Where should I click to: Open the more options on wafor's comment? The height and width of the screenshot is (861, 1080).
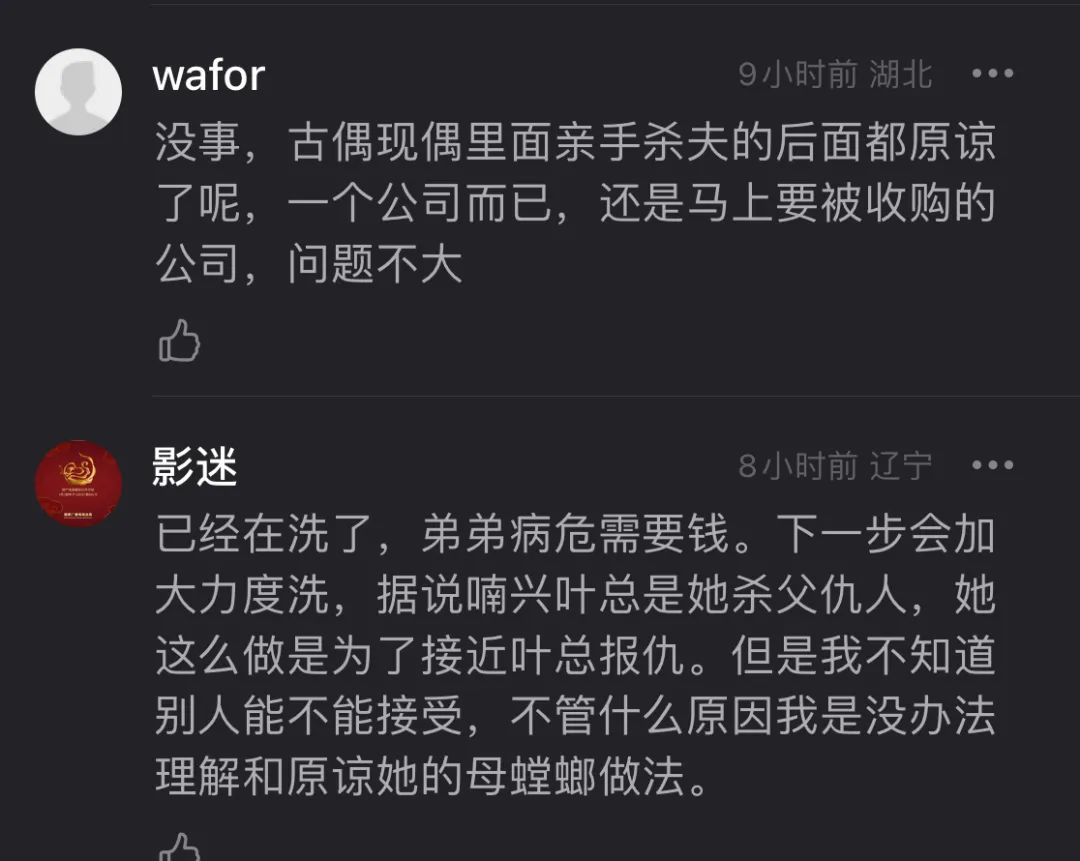(992, 74)
